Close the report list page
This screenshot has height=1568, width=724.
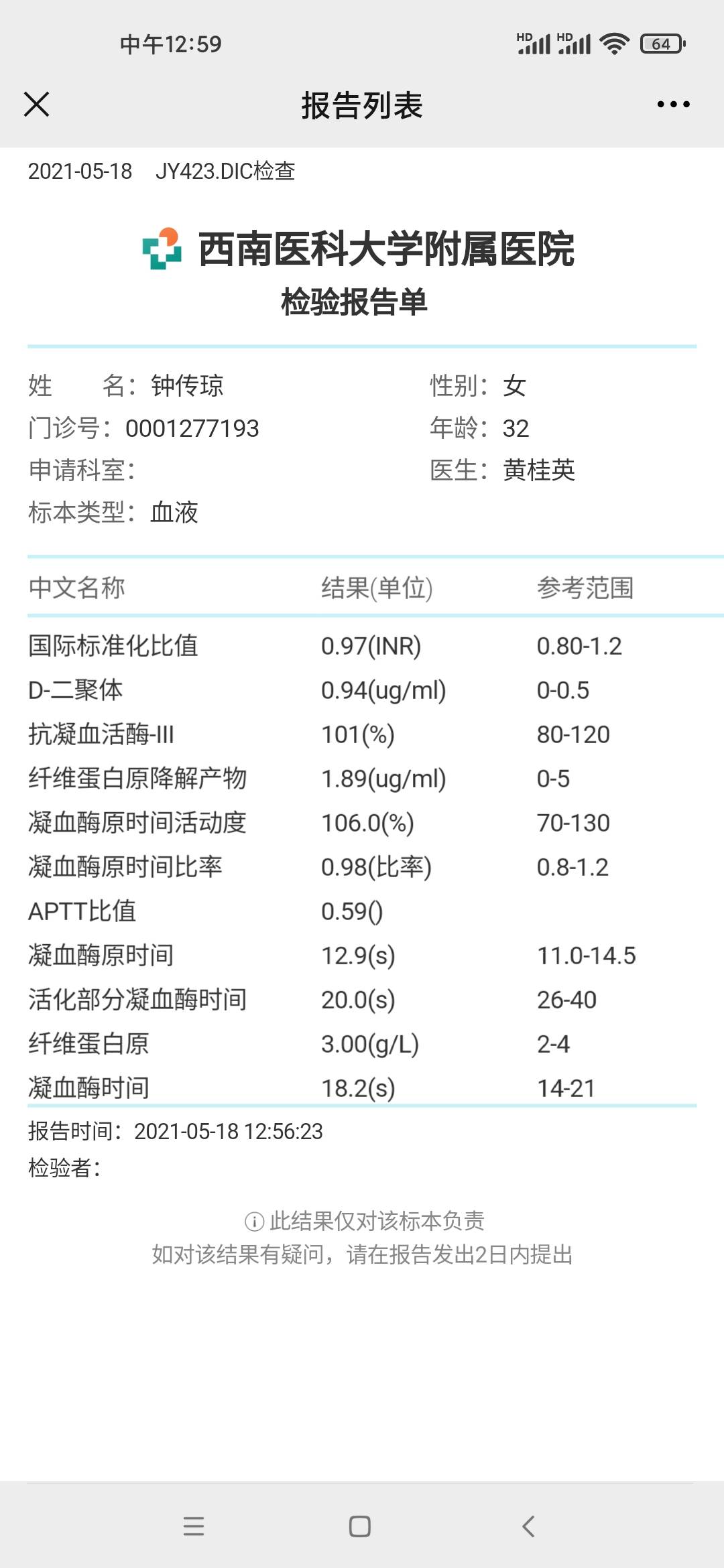point(36,105)
